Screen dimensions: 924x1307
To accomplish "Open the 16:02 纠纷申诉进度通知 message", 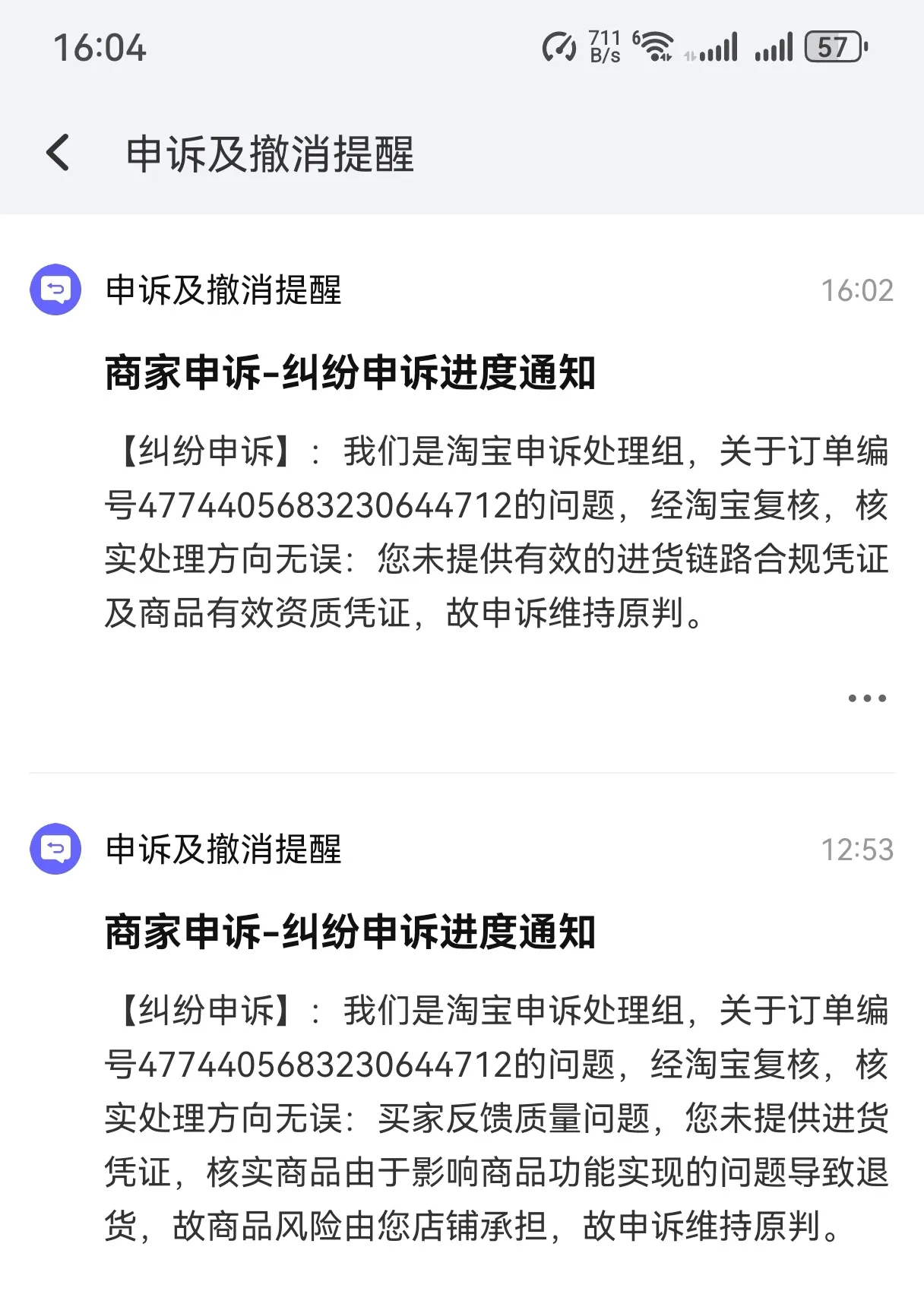I will coord(350,373).
